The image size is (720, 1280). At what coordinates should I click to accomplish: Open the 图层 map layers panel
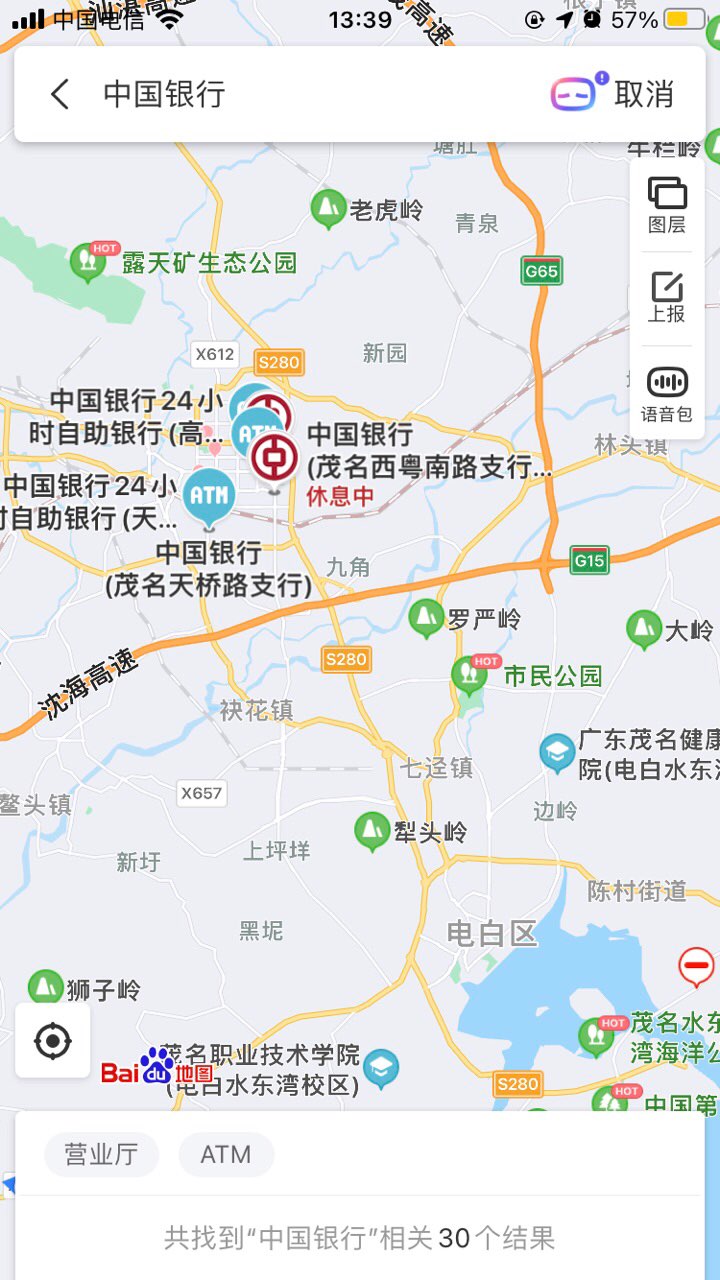coord(667,205)
